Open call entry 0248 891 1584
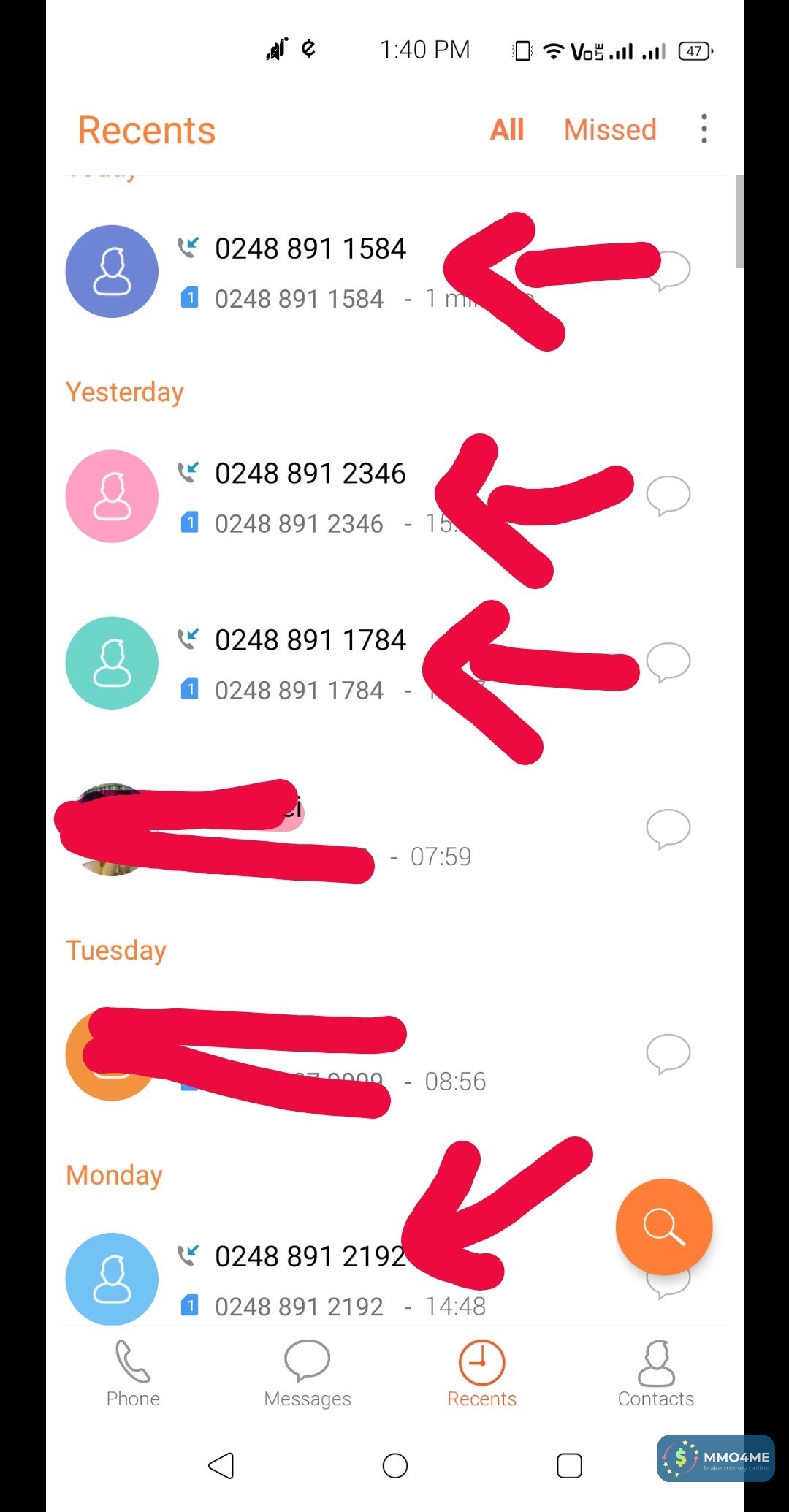The image size is (789, 1512). [310, 249]
